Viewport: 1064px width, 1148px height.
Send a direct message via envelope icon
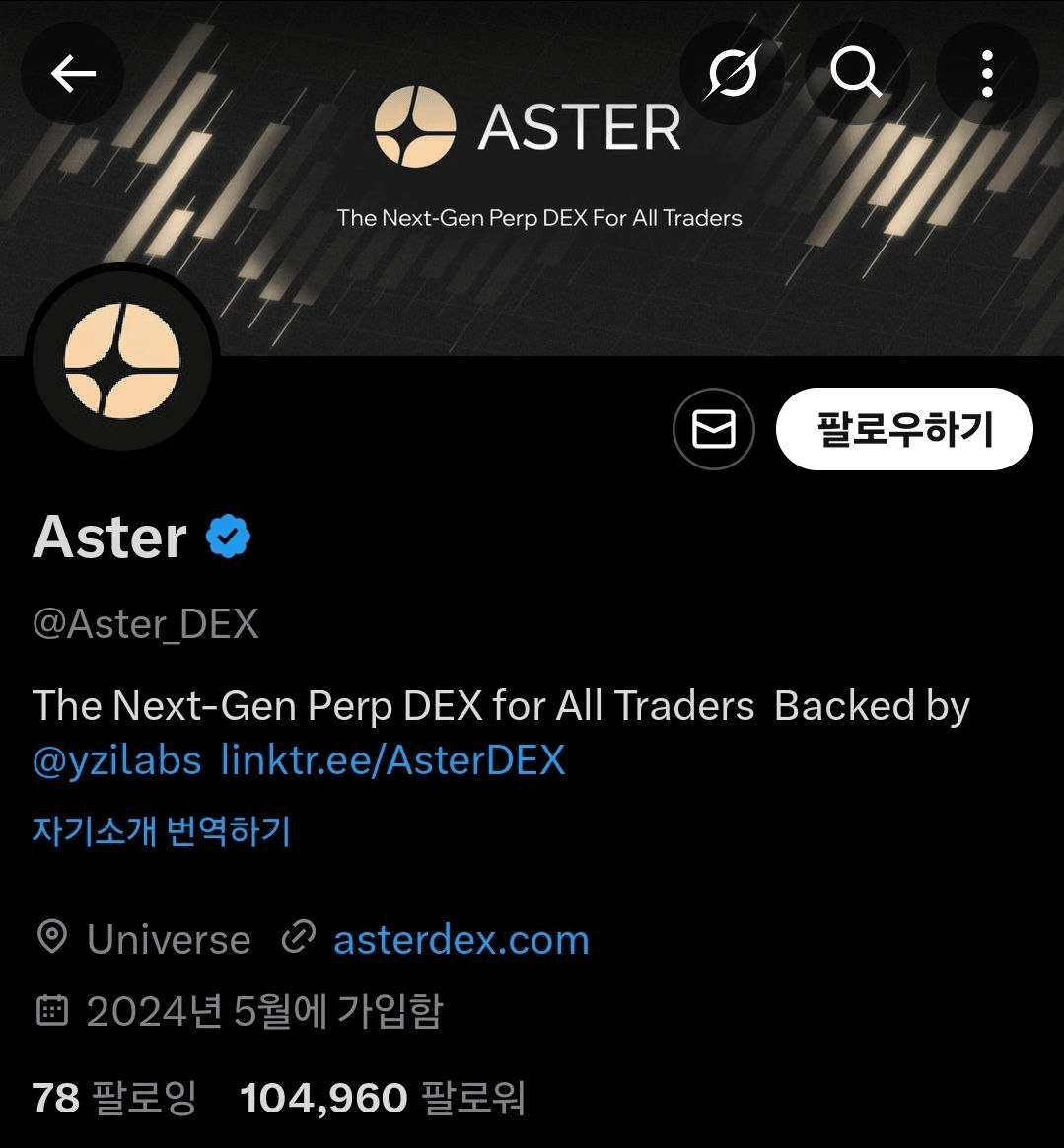(x=713, y=430)
